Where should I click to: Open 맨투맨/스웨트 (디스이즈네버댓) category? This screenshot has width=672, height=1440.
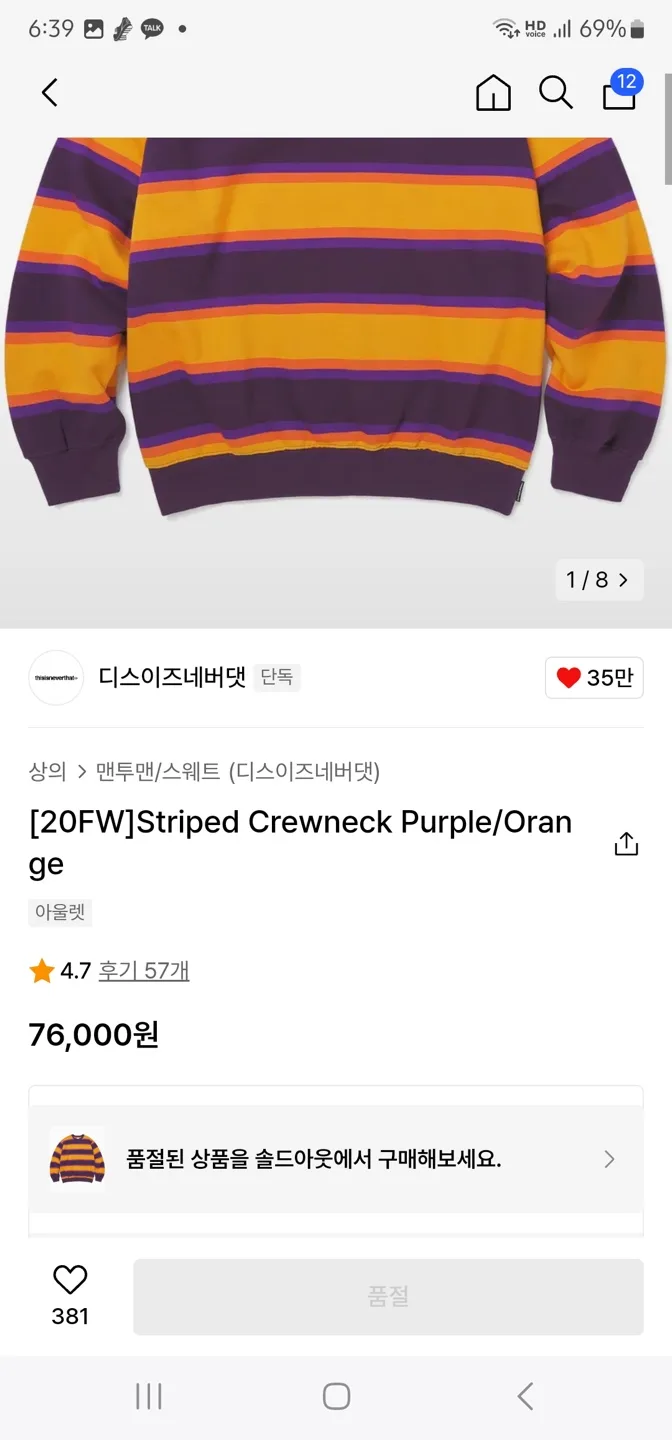click(238, 771)
